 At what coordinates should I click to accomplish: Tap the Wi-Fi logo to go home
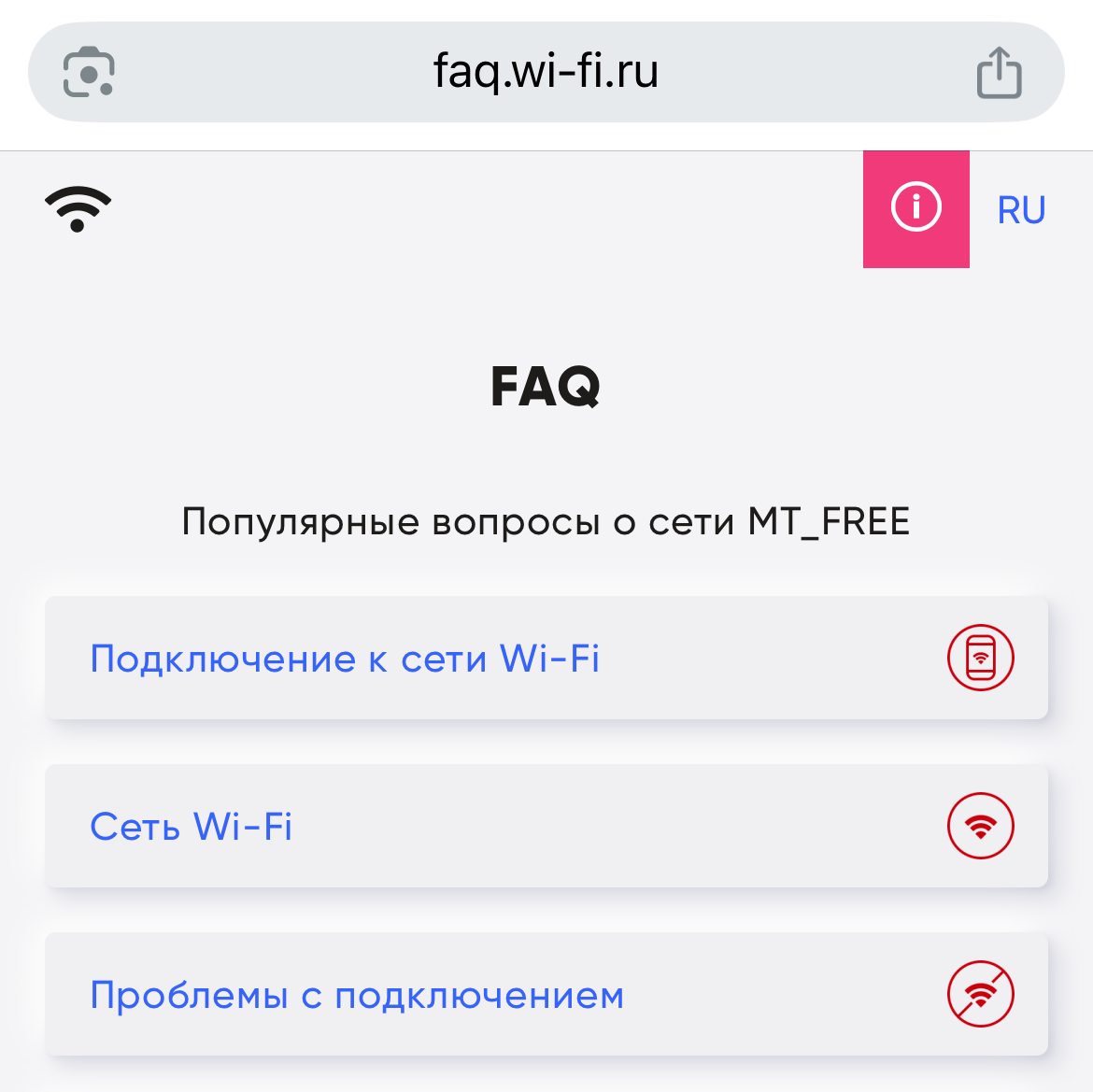point(78,208)
